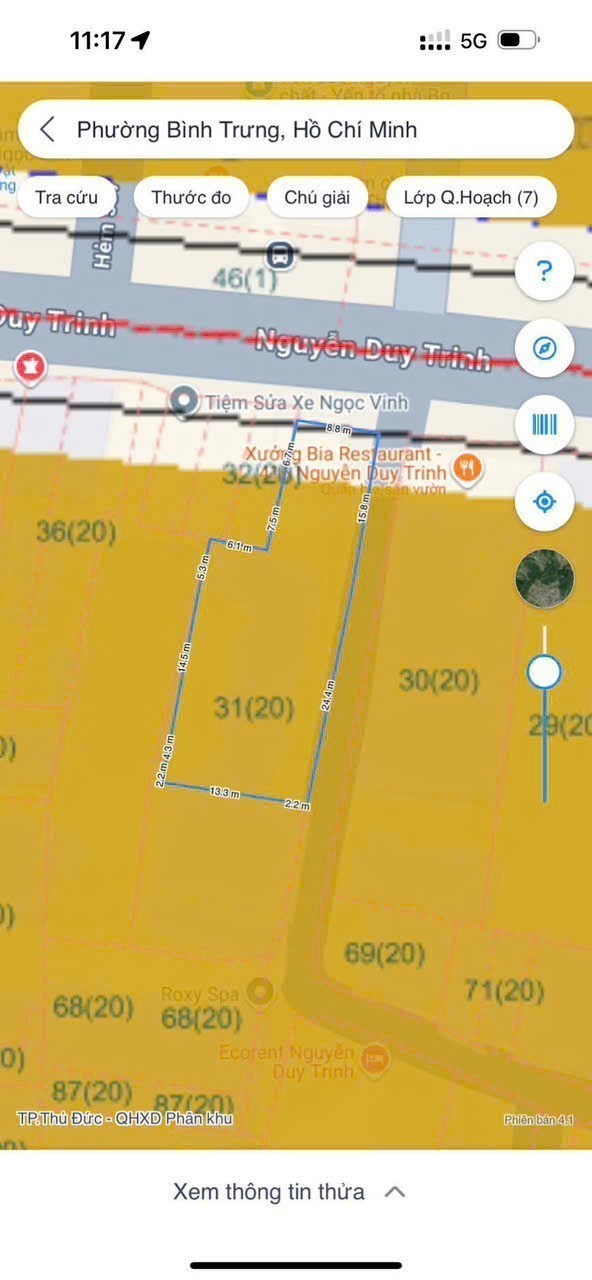
Task: Open the Thước đo measuring tool
Action: [191, 197]
